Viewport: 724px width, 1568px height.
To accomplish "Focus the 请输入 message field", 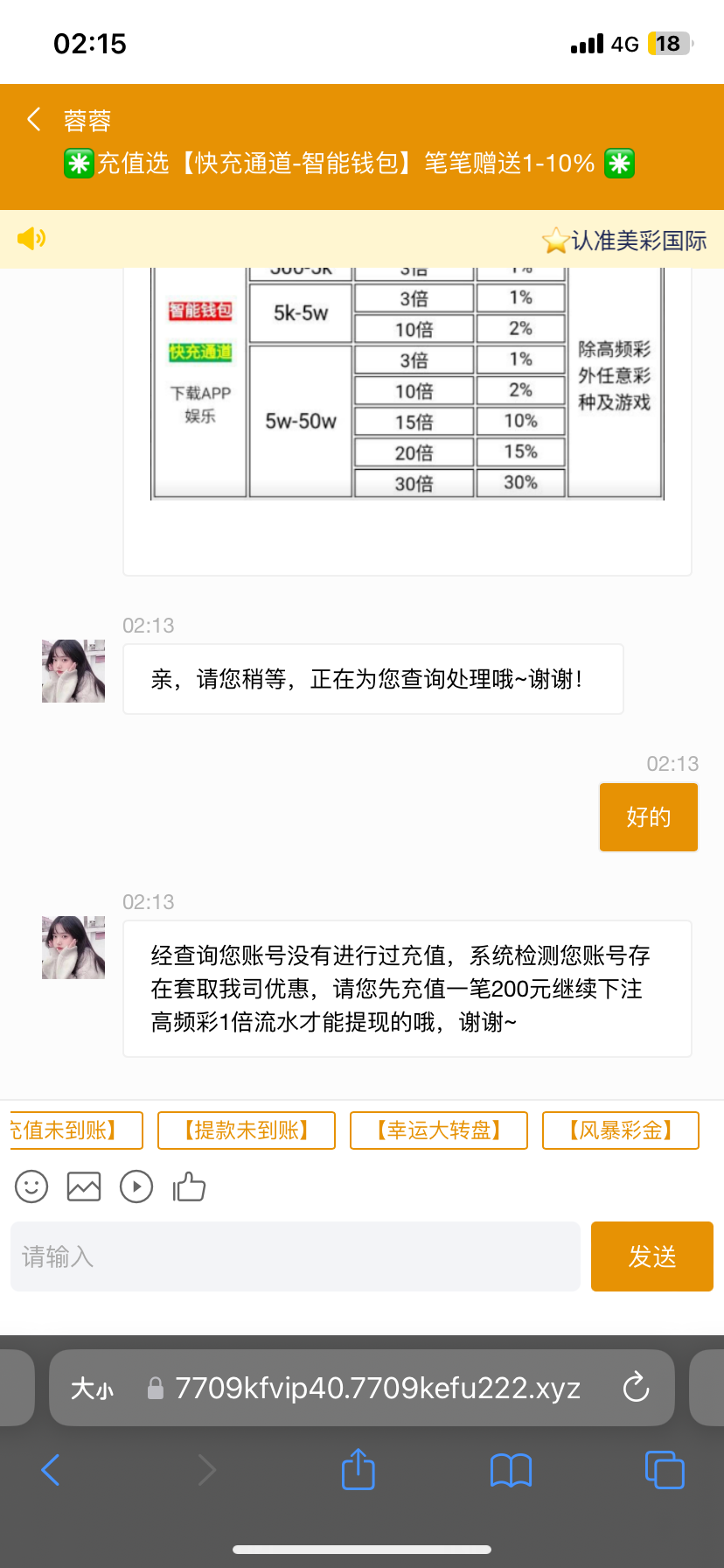I will 296,1256.
